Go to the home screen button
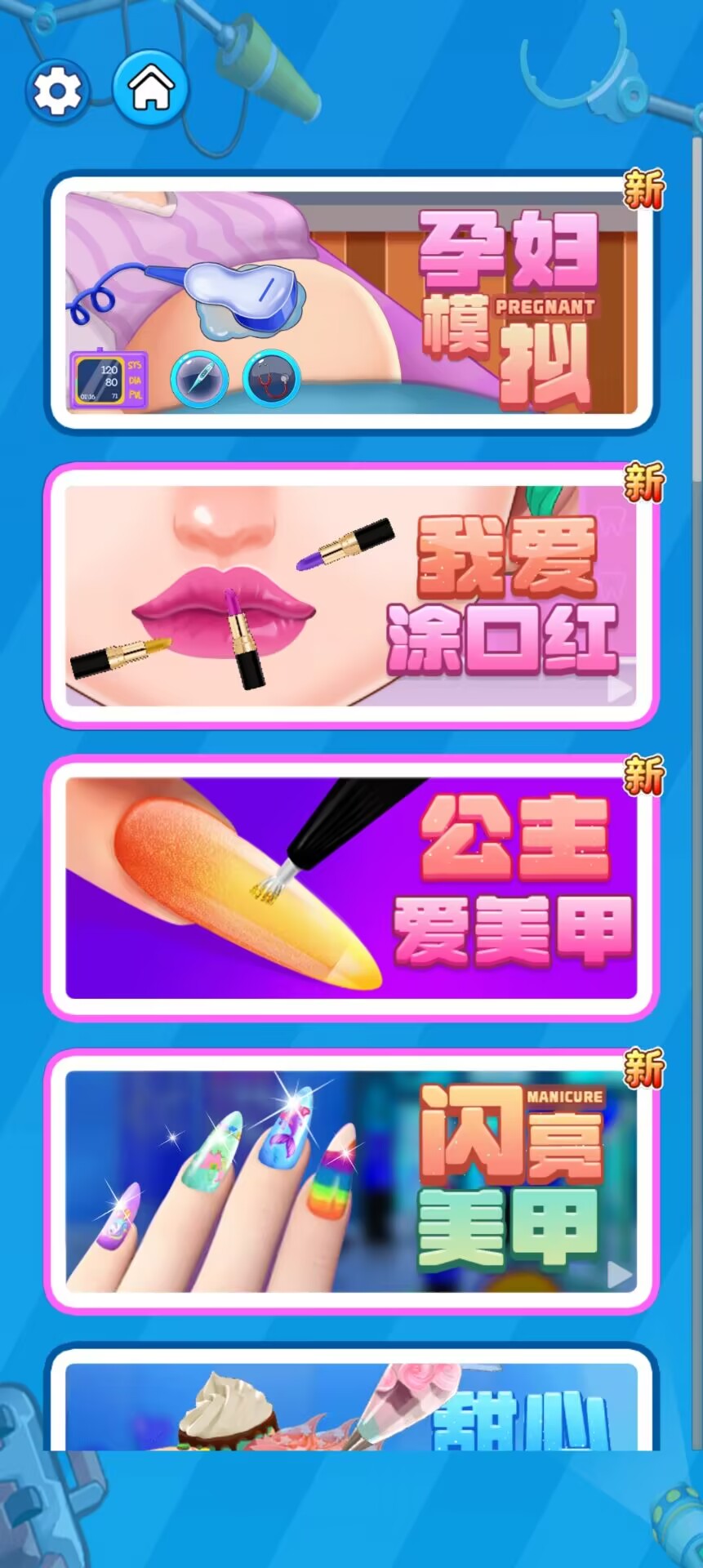The image size is (703, 1568). pyautogui.click(x=151, y=87)
